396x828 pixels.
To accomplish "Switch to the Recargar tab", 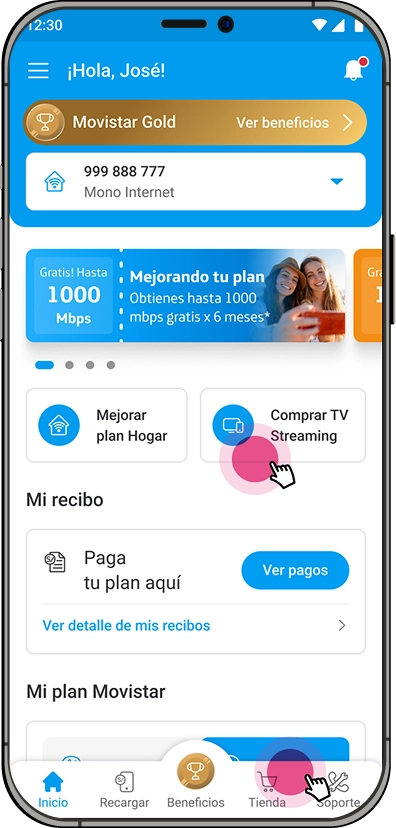I will (125, 789).
